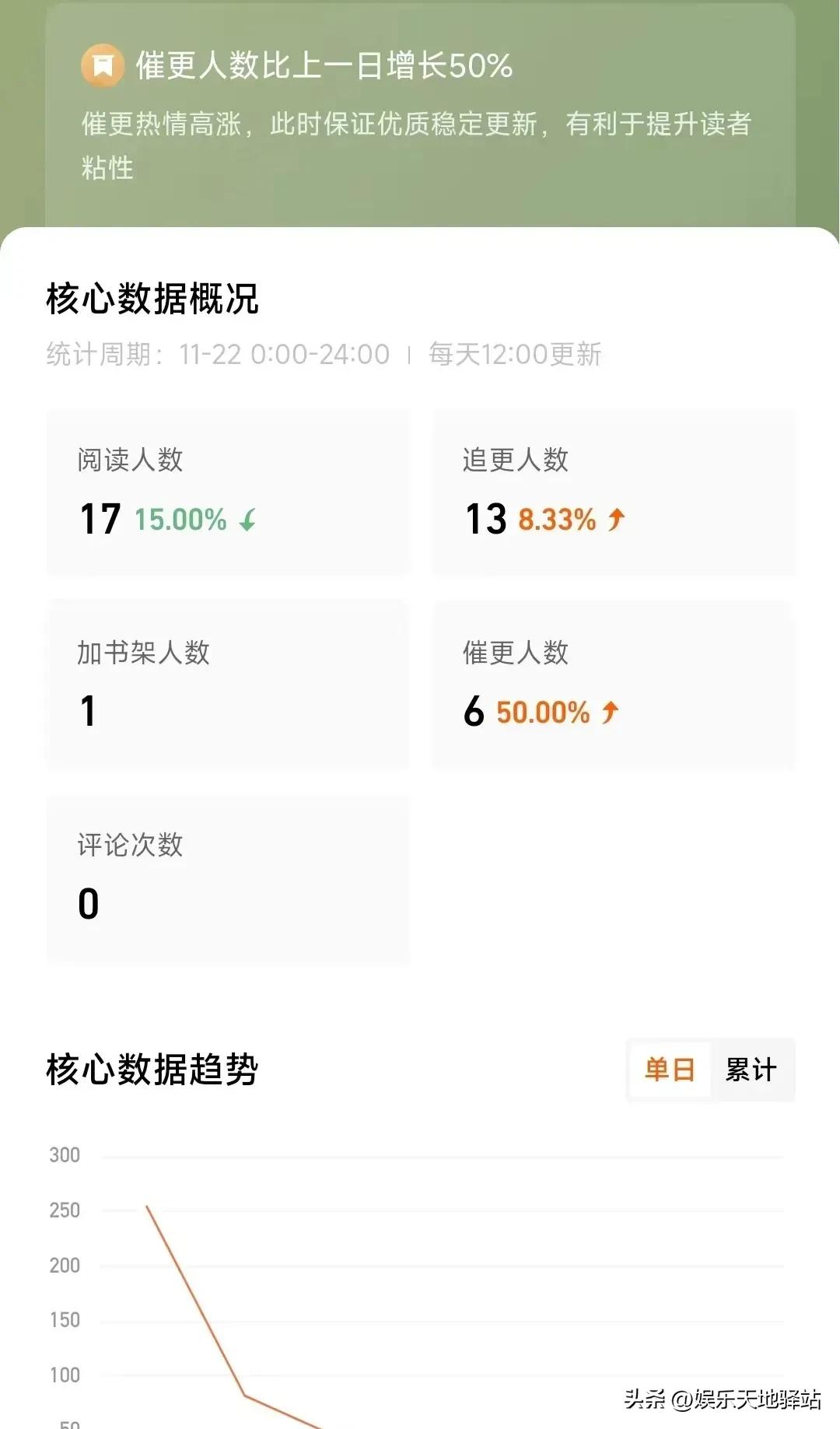840x1429 pixels.
Task: Toggle the 加书架人数 card selection
Action: [x=228, y=683]
